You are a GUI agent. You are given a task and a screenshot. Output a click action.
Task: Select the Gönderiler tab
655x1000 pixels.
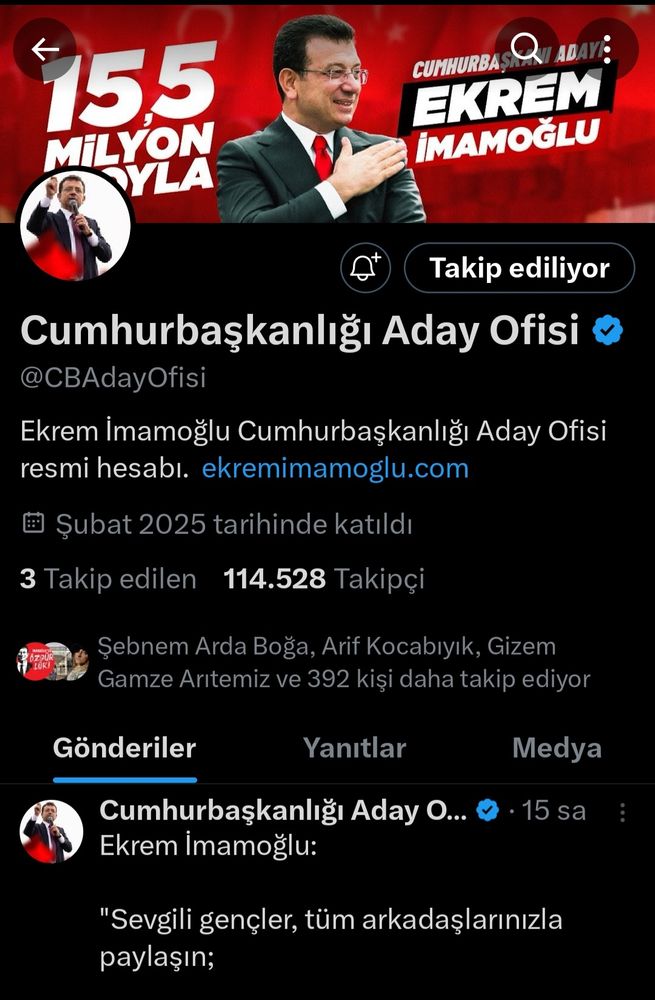click(x=124, y=748)
